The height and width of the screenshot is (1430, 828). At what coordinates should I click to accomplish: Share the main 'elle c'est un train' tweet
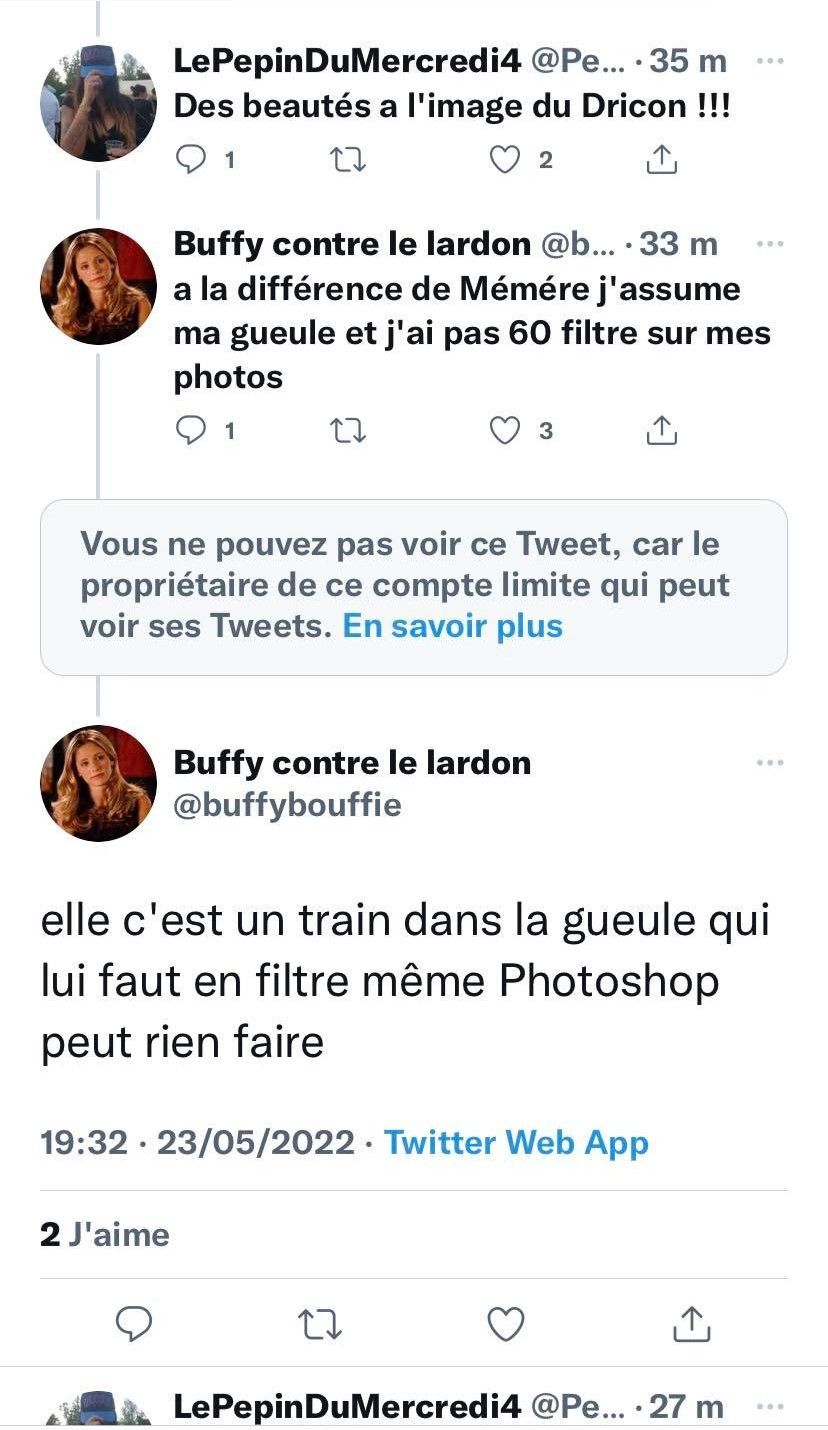pos(691,1324)
